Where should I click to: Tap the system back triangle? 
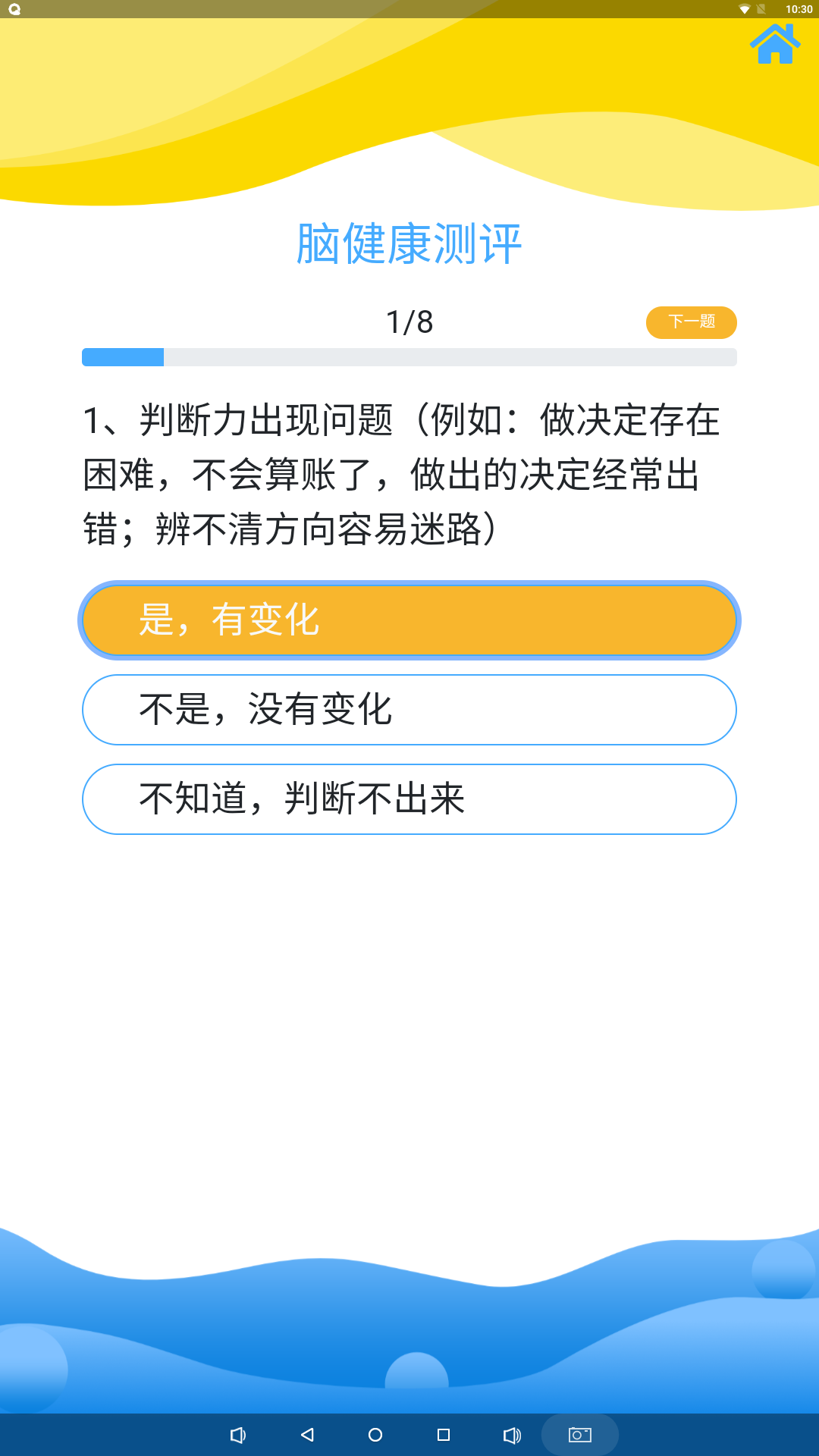(307, 1435)
